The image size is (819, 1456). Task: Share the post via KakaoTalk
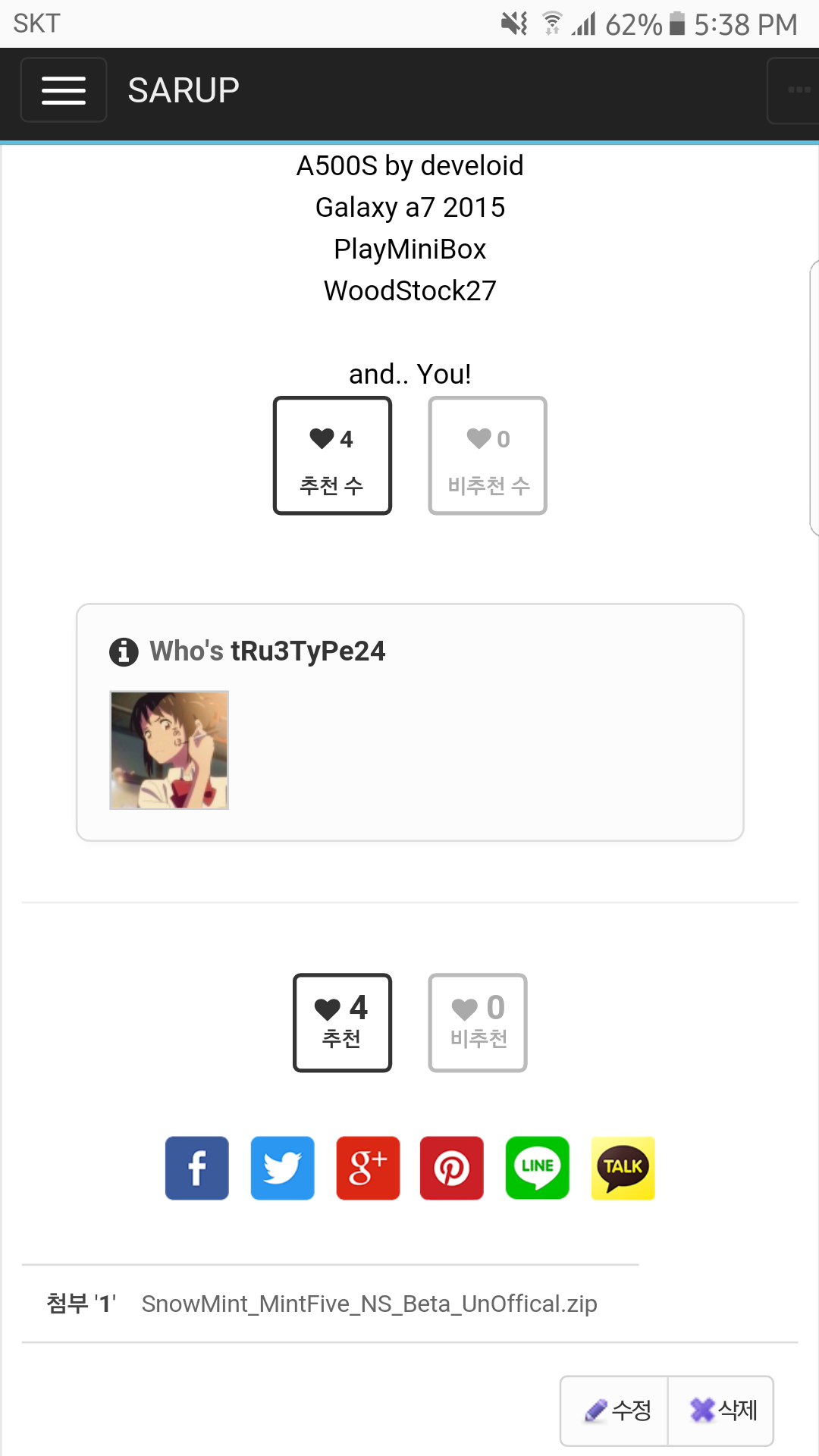click(x=622, y=1168)
